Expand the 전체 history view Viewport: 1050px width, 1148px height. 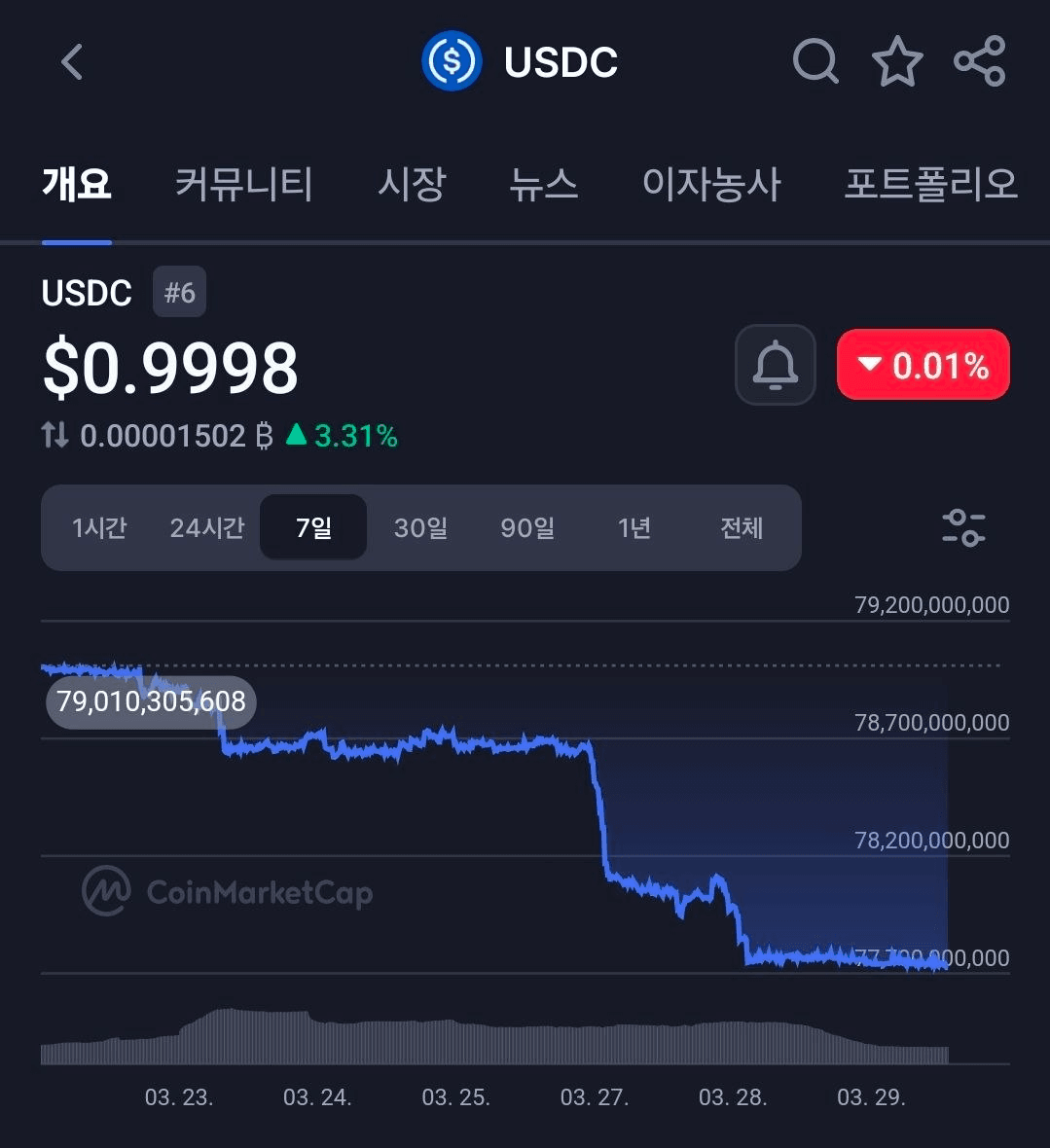(x=742, y=527)
